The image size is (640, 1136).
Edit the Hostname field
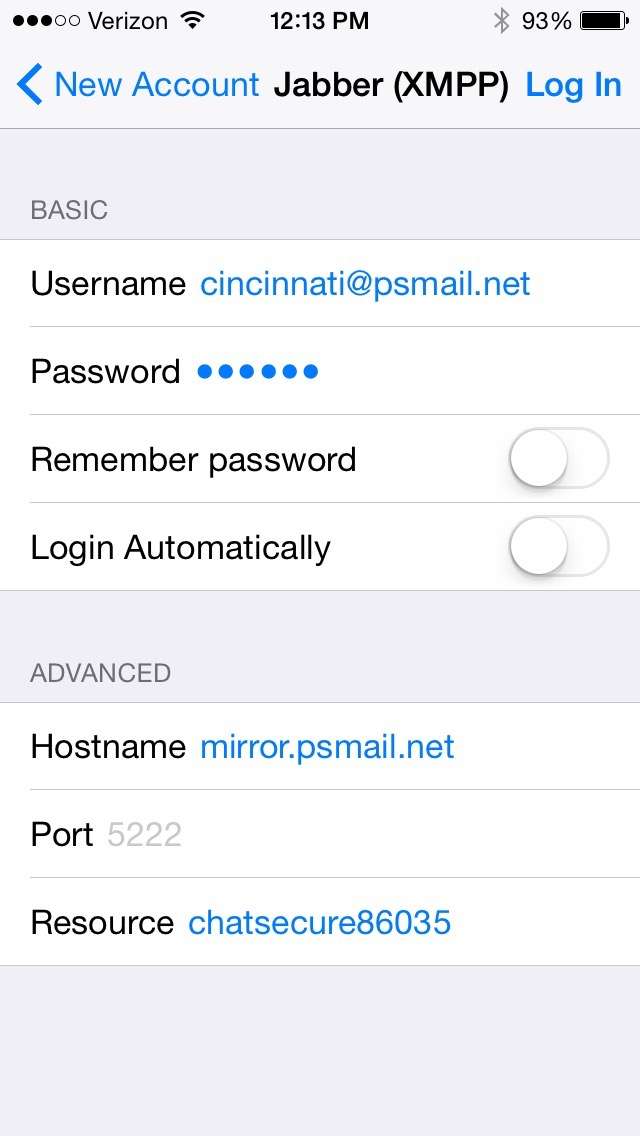pyautogui.click(x=320, y=746)
